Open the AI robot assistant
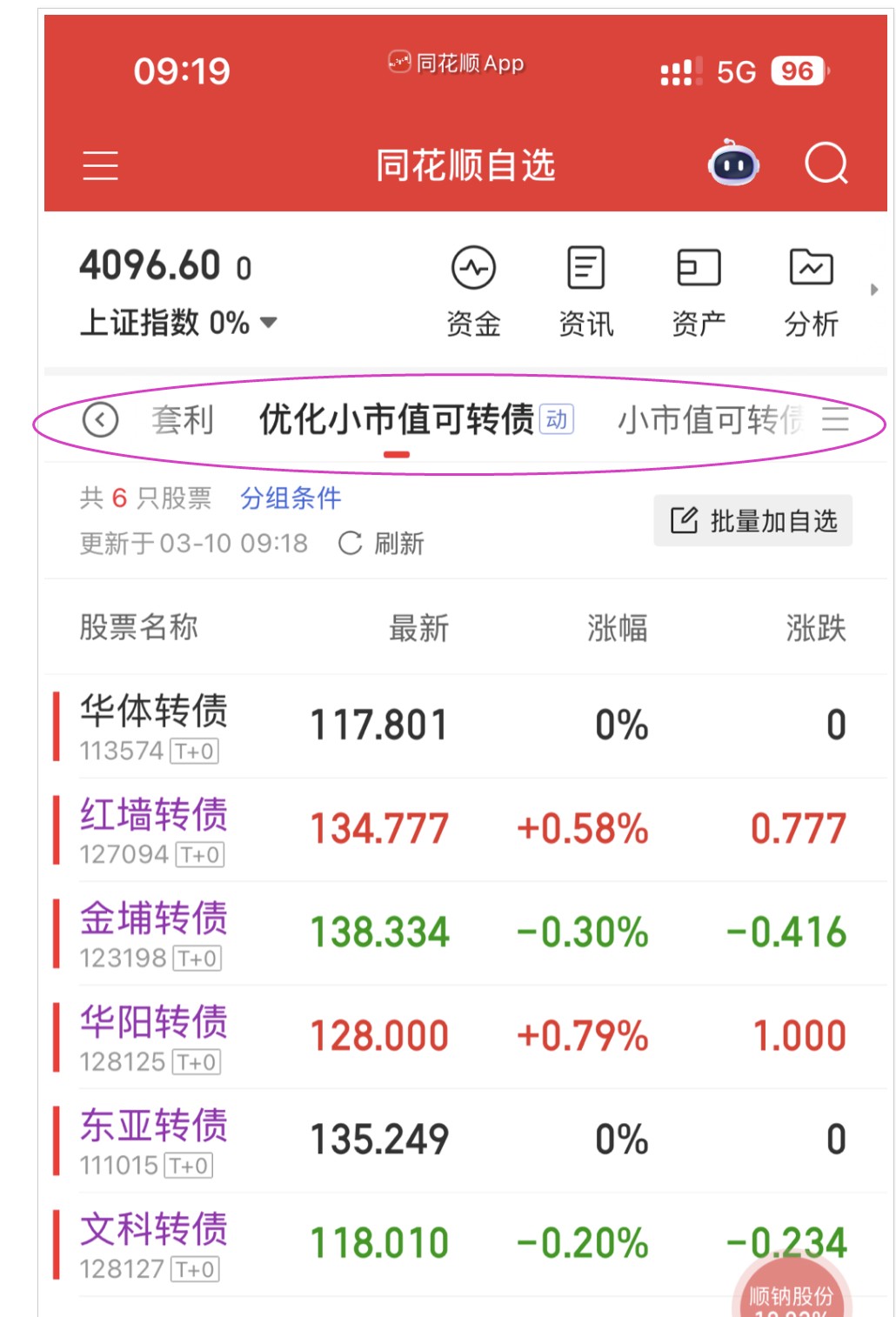The image size is (896, 1317). pyautogui.click(x=733, y=164)
